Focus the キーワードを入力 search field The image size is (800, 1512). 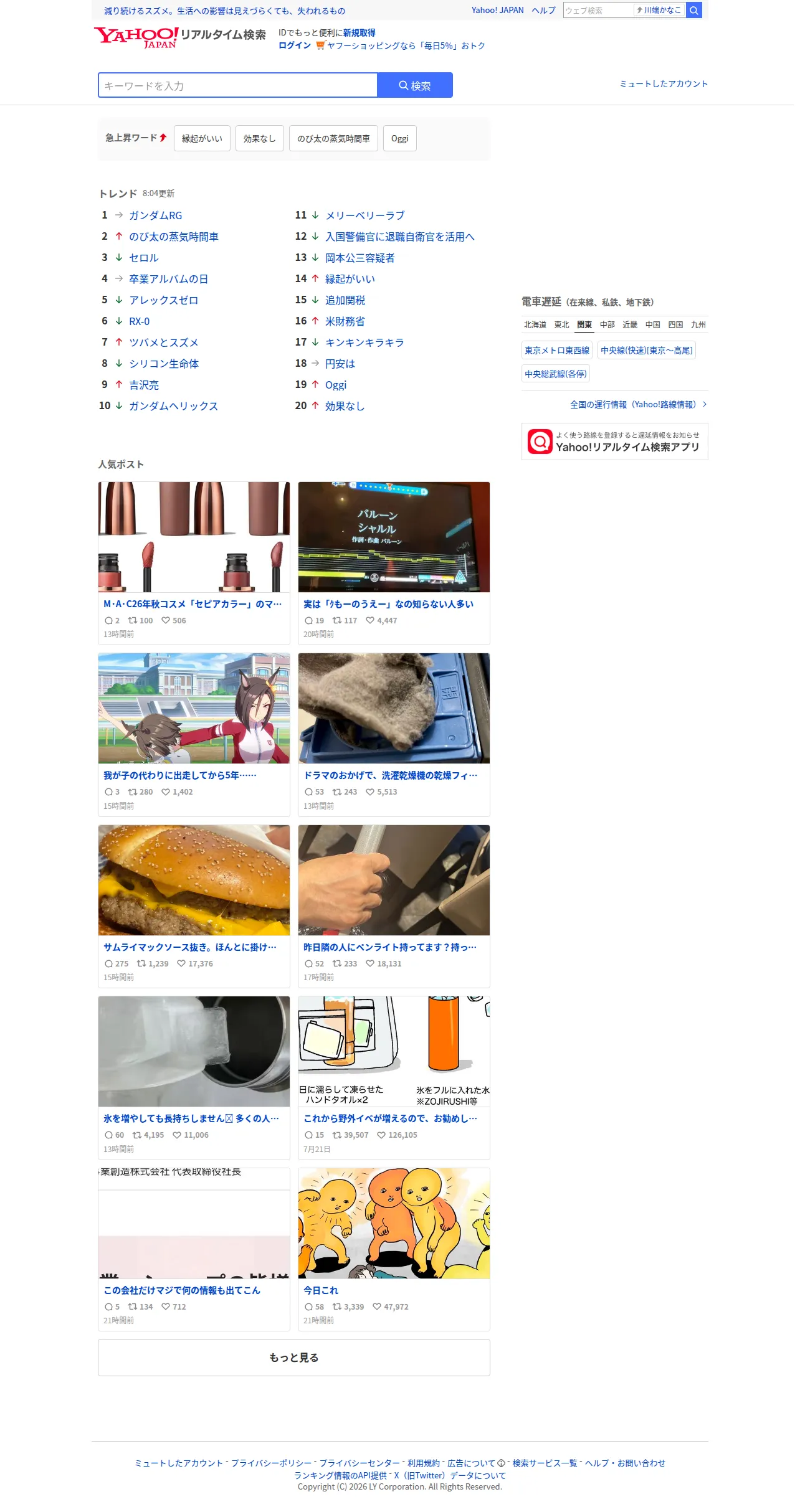237,85
